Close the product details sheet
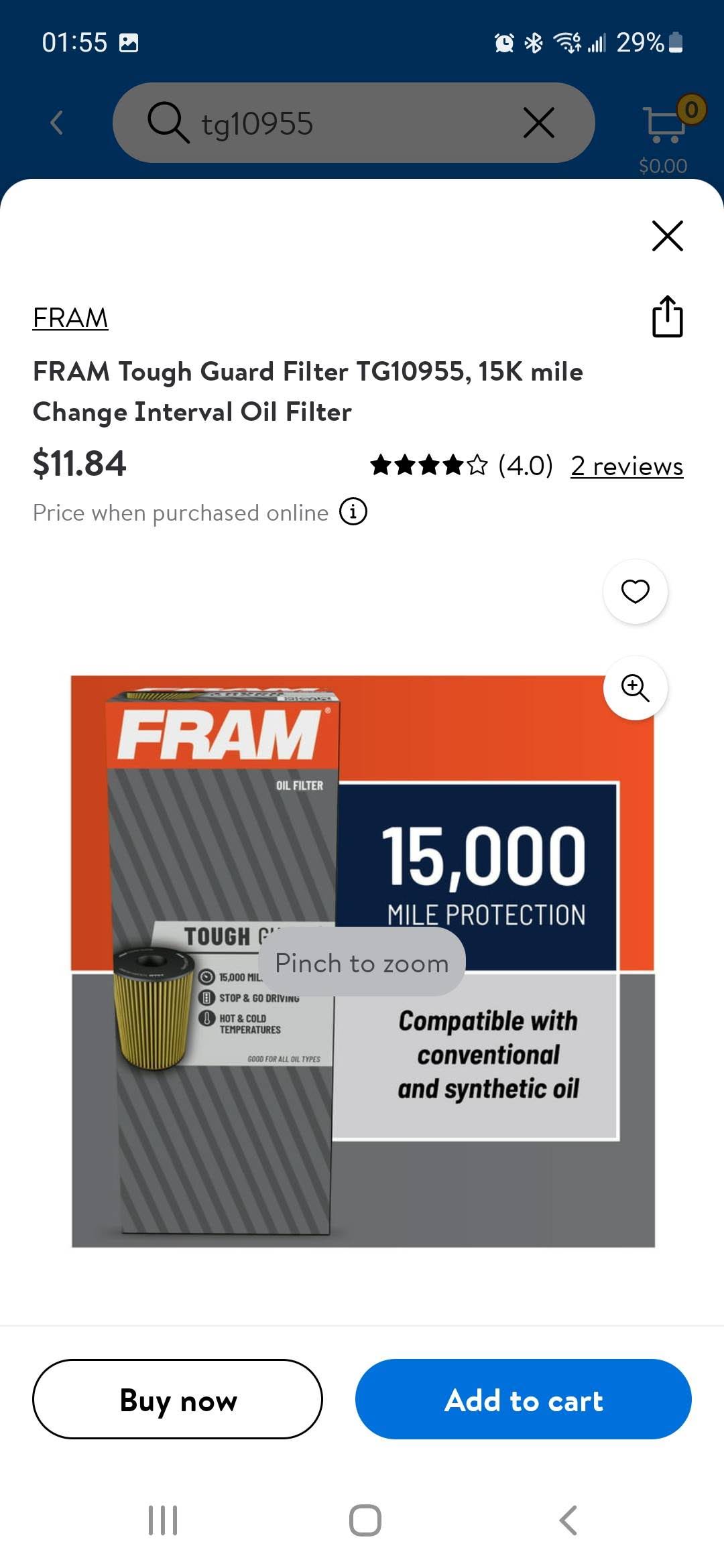Image resolution: width=724 pixels, height=1568 pixels. (668, 236)
